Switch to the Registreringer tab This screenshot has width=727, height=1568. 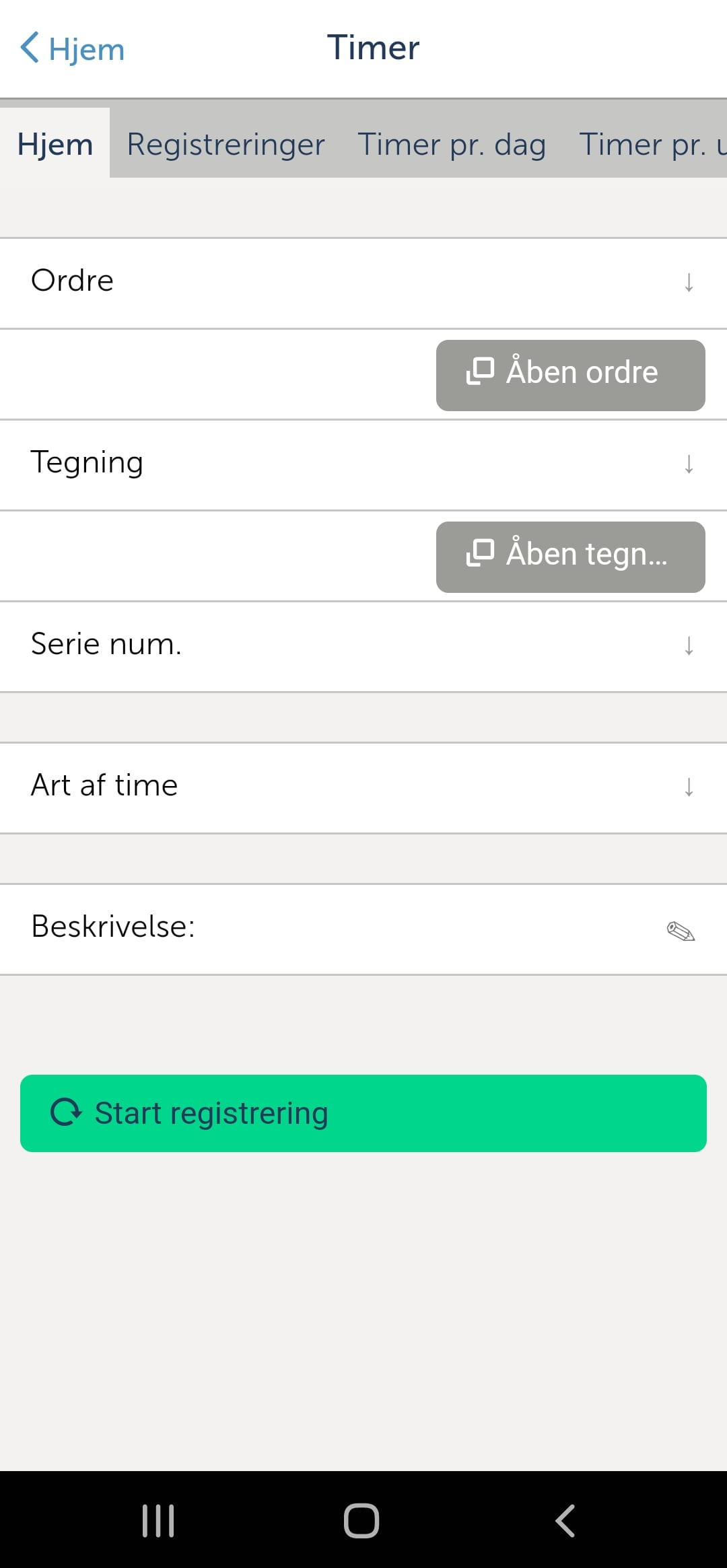pyautogui.click(x=226, y=145)
